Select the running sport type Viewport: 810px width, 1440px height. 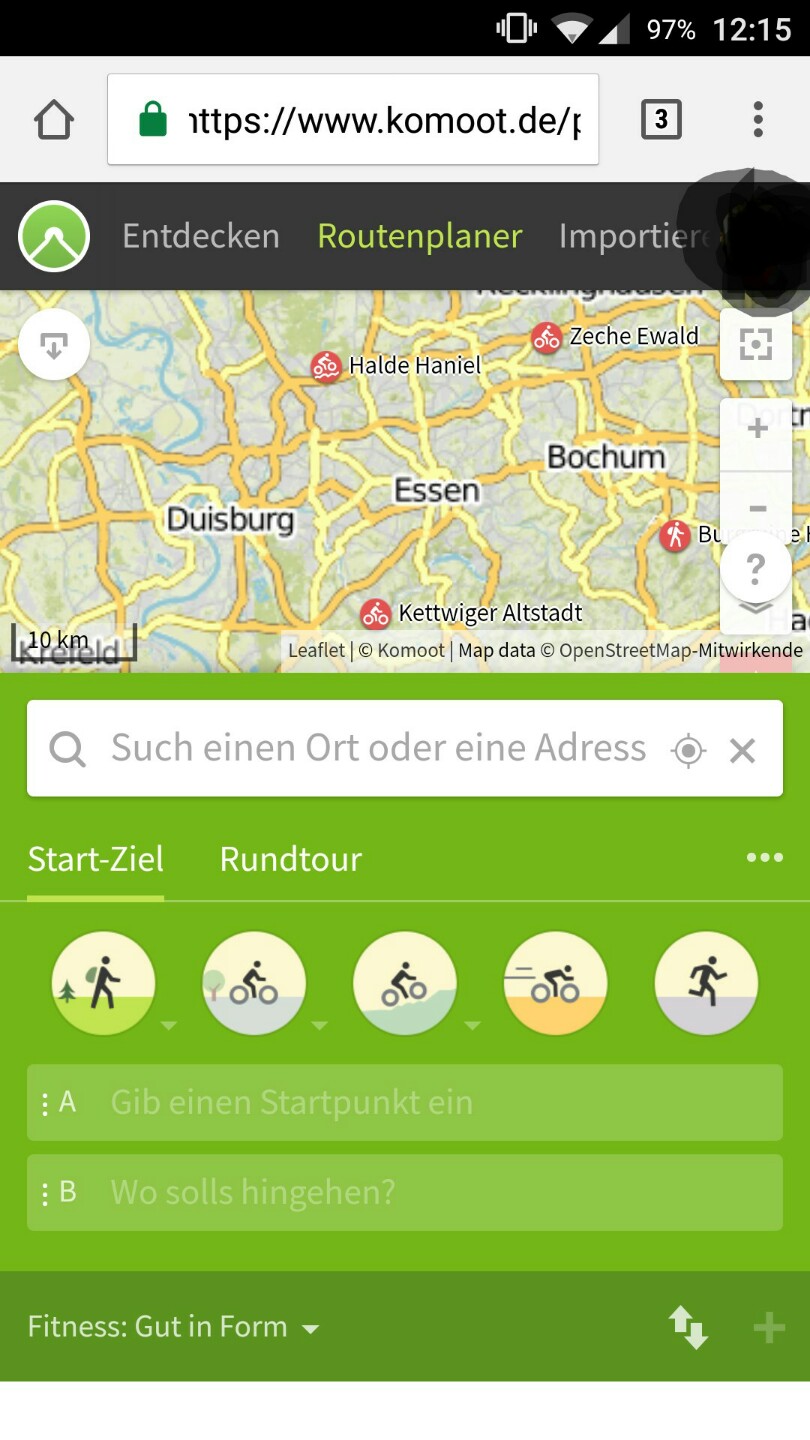tap(706, 984)
